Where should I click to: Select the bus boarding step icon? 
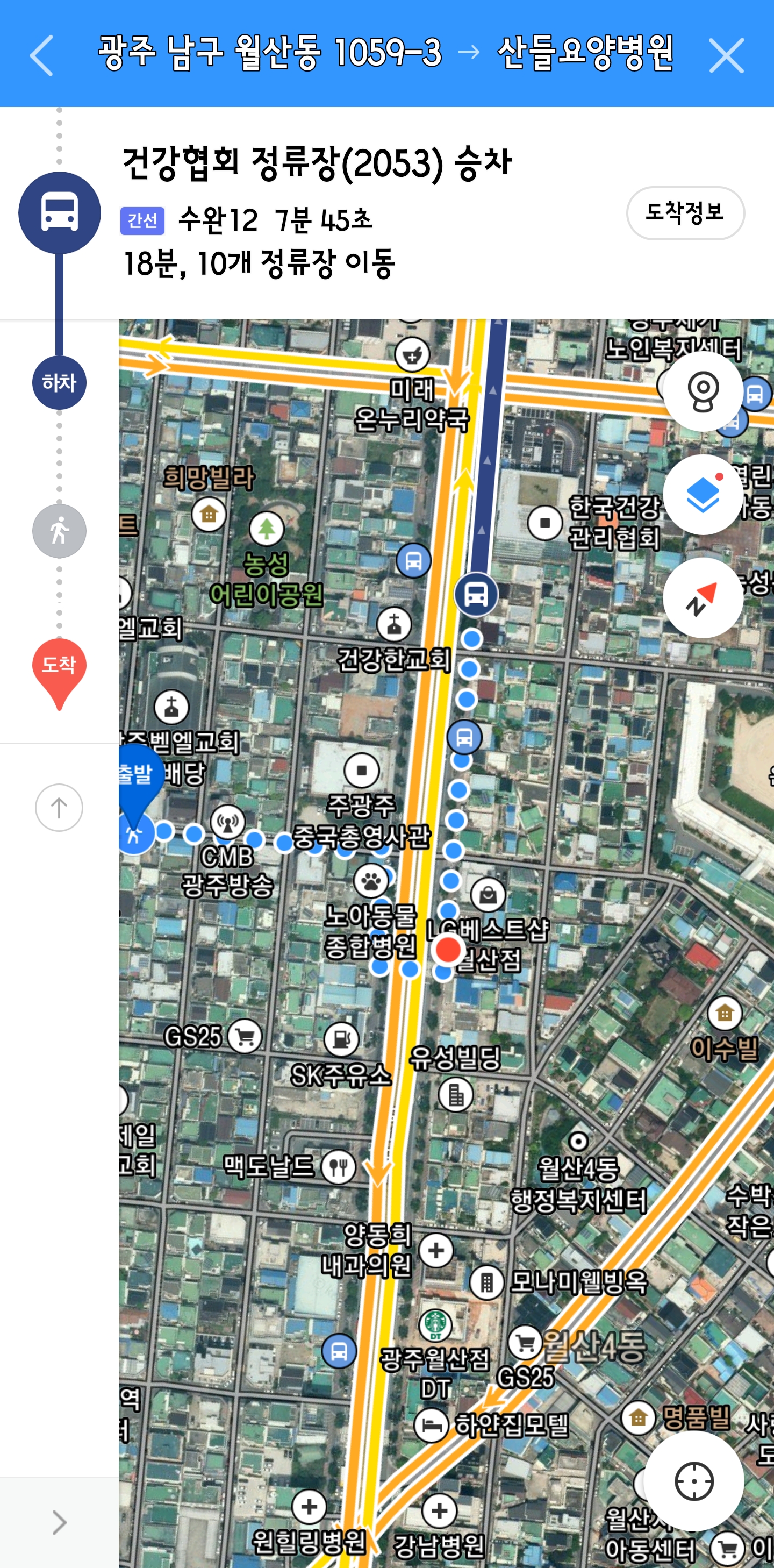click(59, 212)
